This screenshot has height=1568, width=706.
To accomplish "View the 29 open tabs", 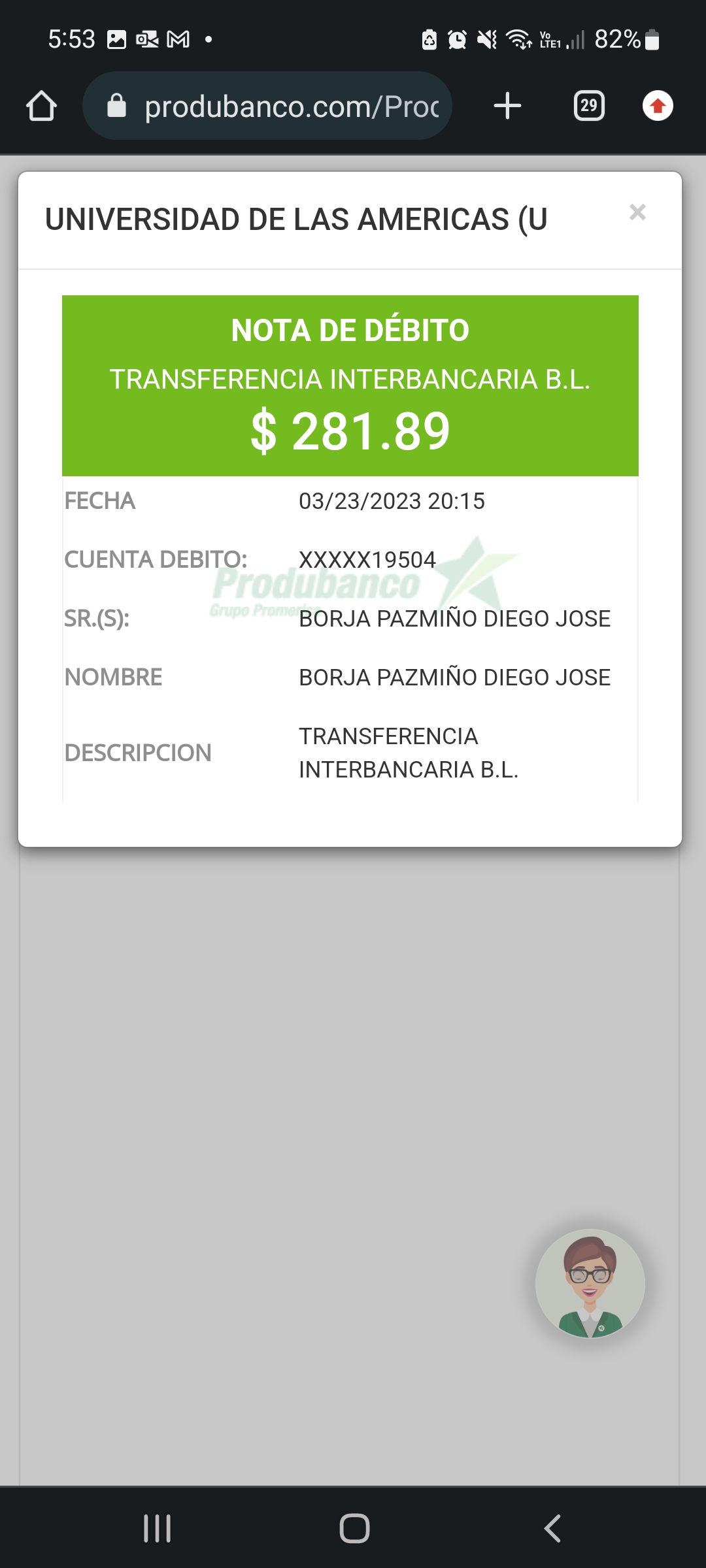I will pyautogui.click(x=589, y=106).
